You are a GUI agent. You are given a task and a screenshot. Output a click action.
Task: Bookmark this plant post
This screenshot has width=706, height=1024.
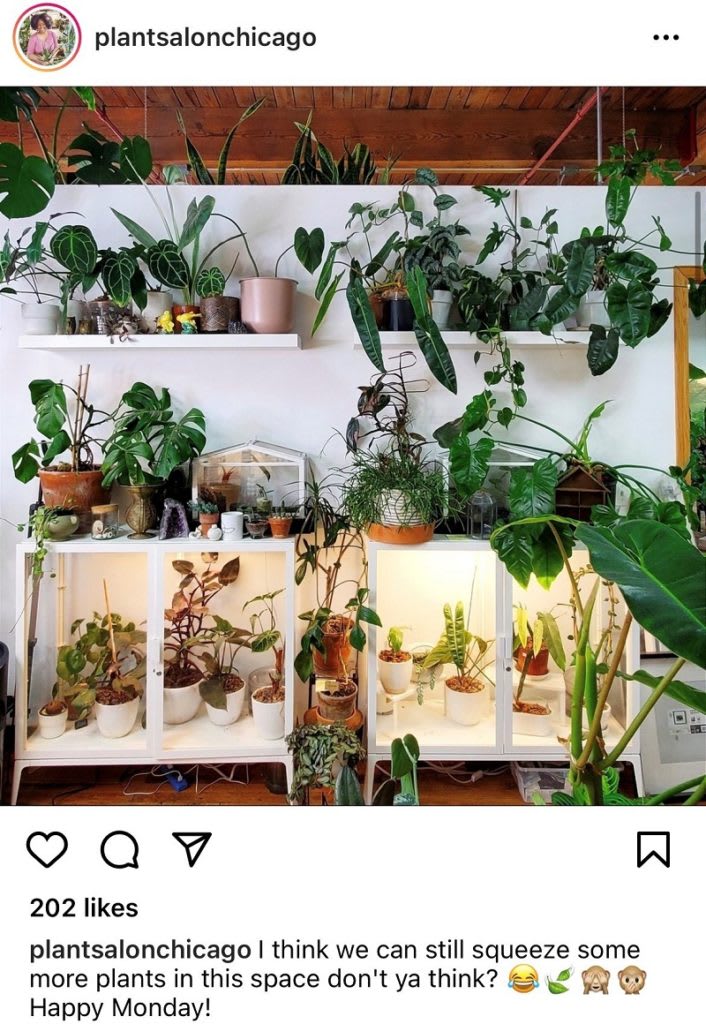(653, 849)
